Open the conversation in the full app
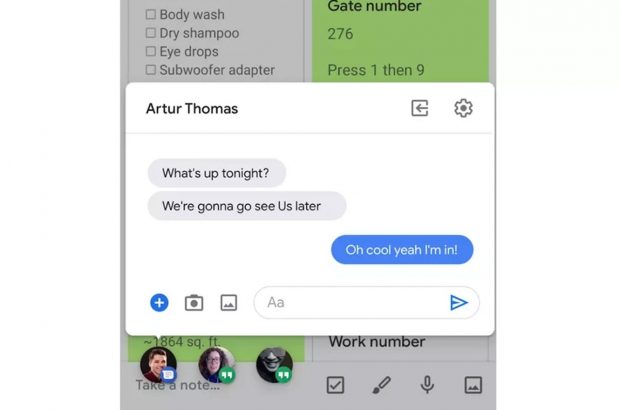Screen dimensions: 620x410 pyautogui.click(x=420, y=108)
